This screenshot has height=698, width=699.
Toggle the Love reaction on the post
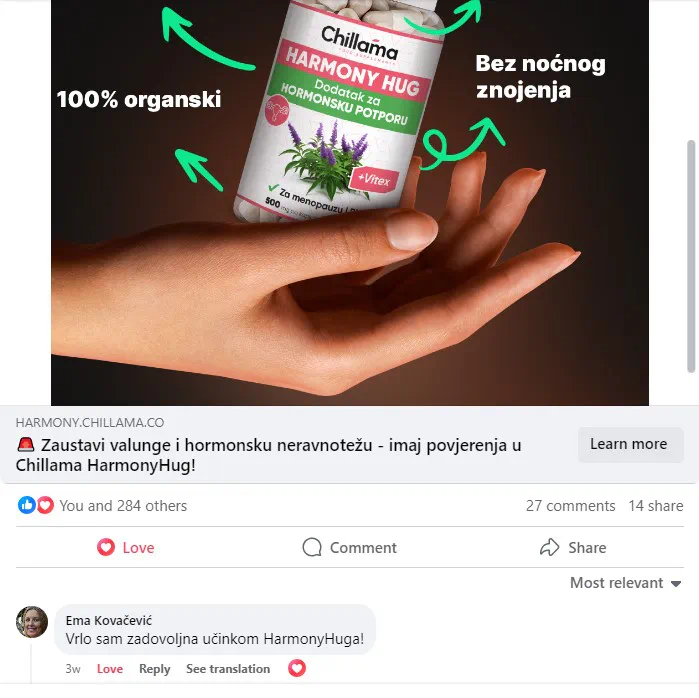coord(126,547)
